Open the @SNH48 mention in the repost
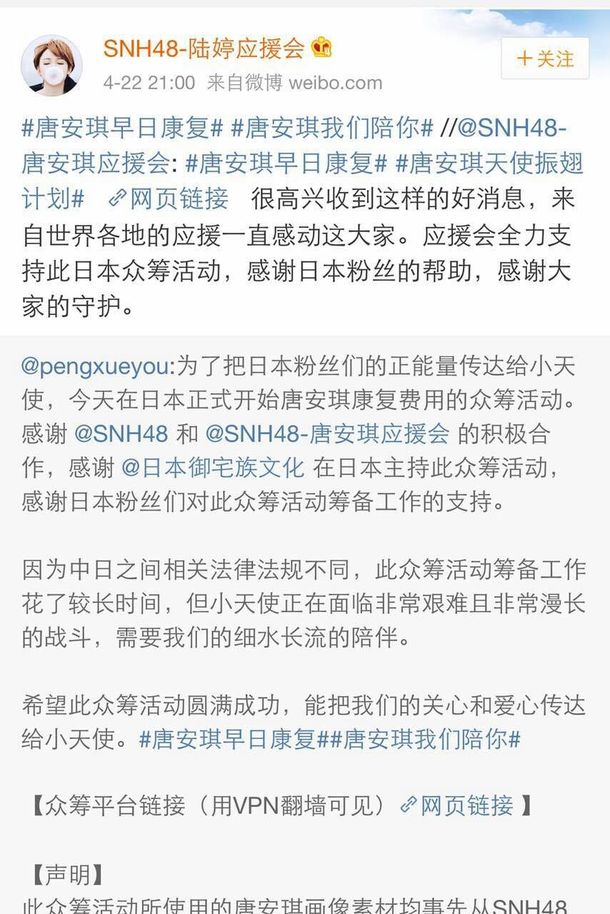Image resolution: width=610 pixels, height=914 pixels. click(109, 433)
